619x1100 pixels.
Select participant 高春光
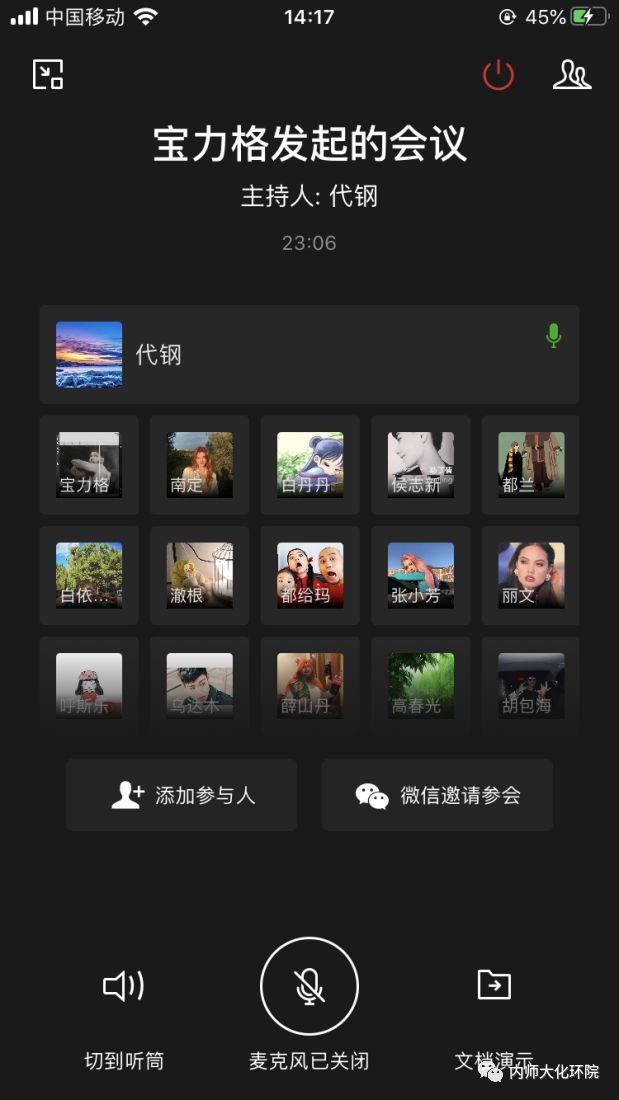coord(421,686)
